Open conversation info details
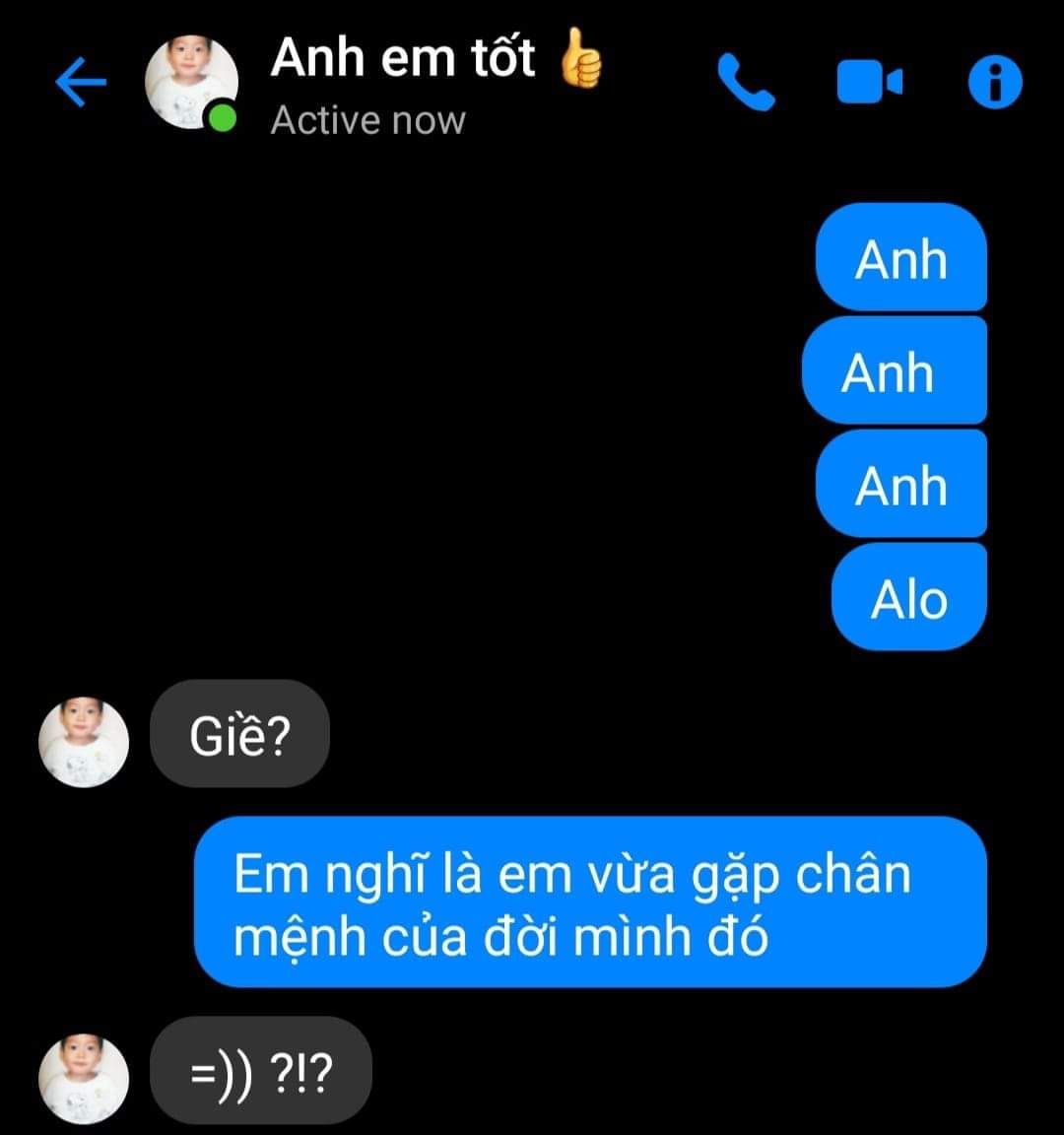This screenshot has width=1064, height=1135. pyautogui.click(x=995, y=83)
